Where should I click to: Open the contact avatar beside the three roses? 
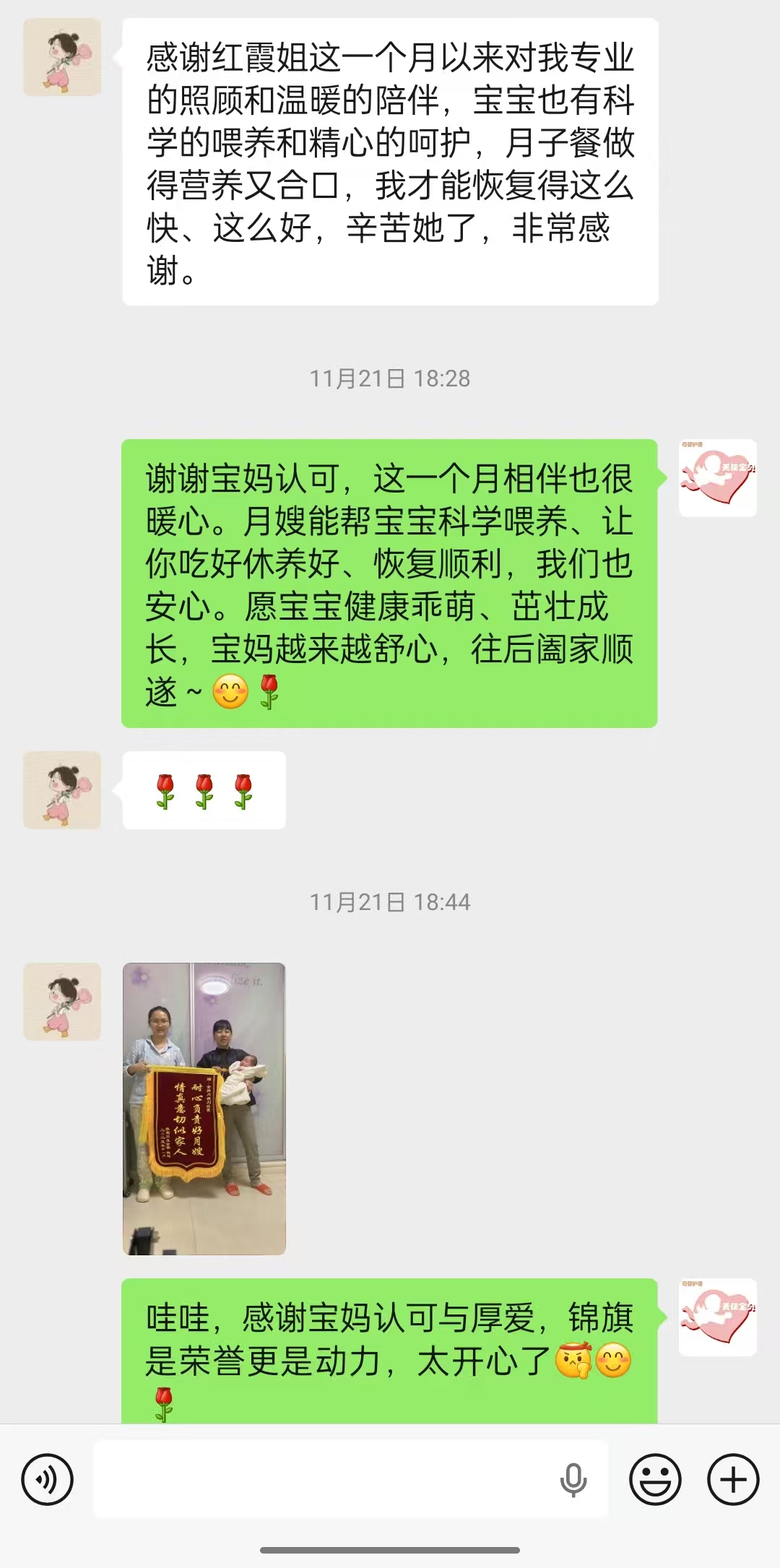(62, 790)
